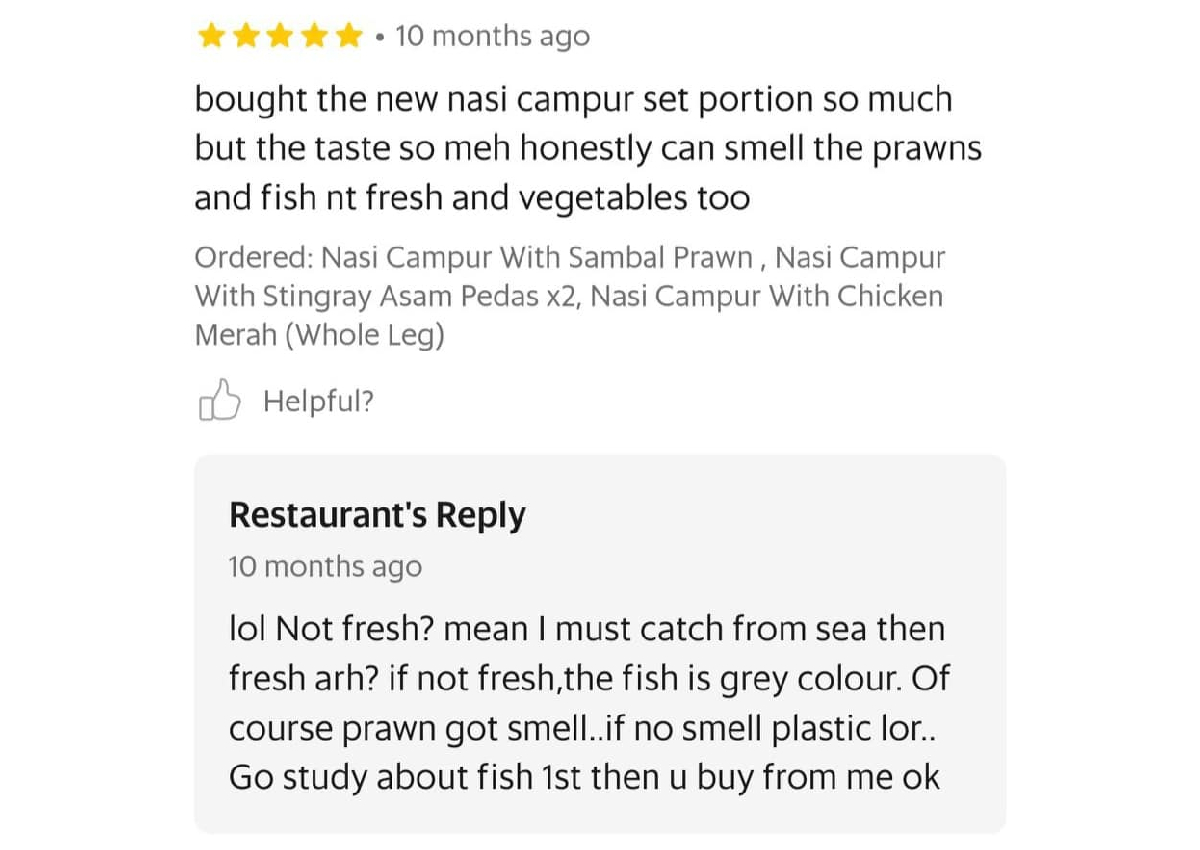This screenshot has width=1200, height=850.
Task: Mark the nasi campur review as helpful
Action: [220, 401]
